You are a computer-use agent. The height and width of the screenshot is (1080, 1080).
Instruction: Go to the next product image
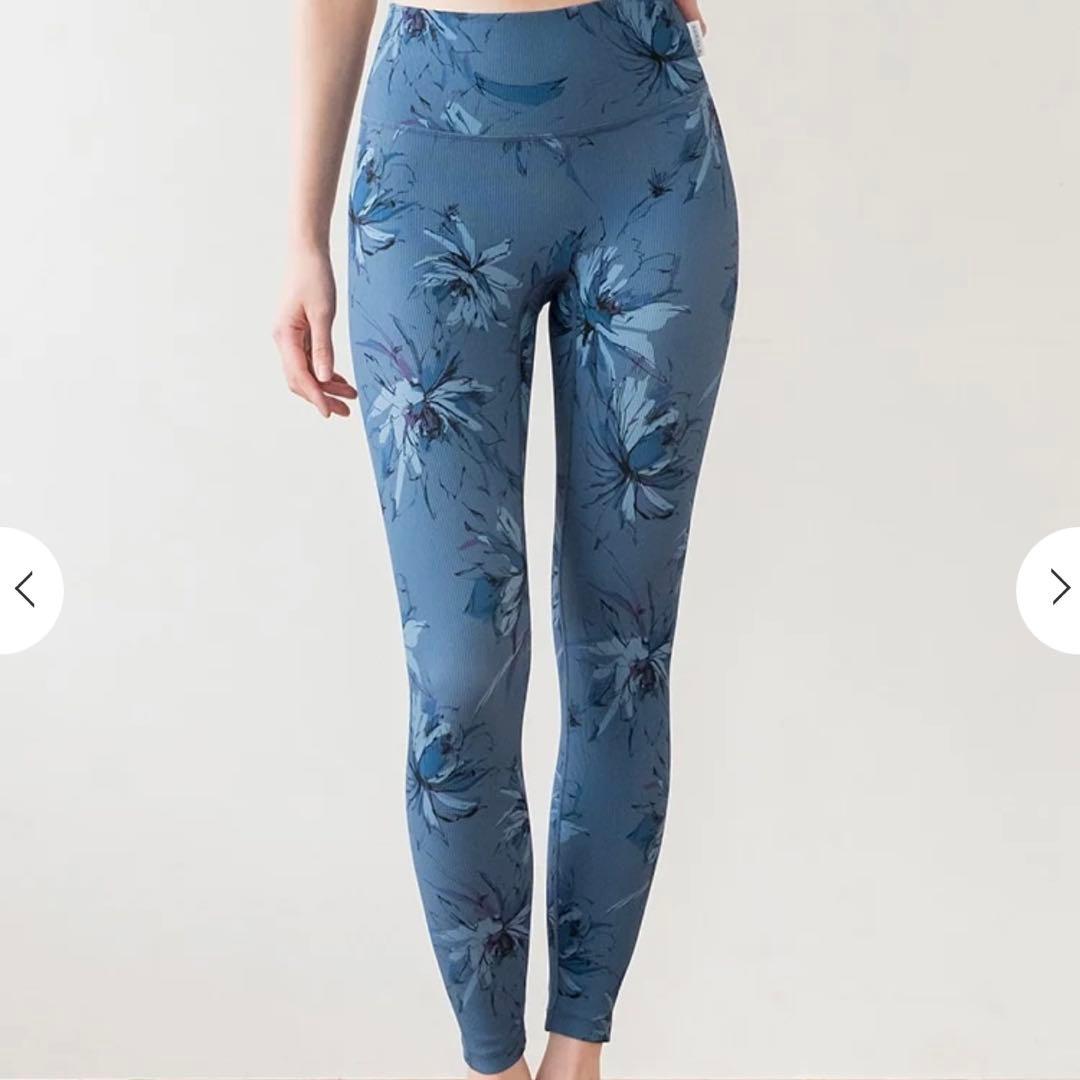point(1055,589)
